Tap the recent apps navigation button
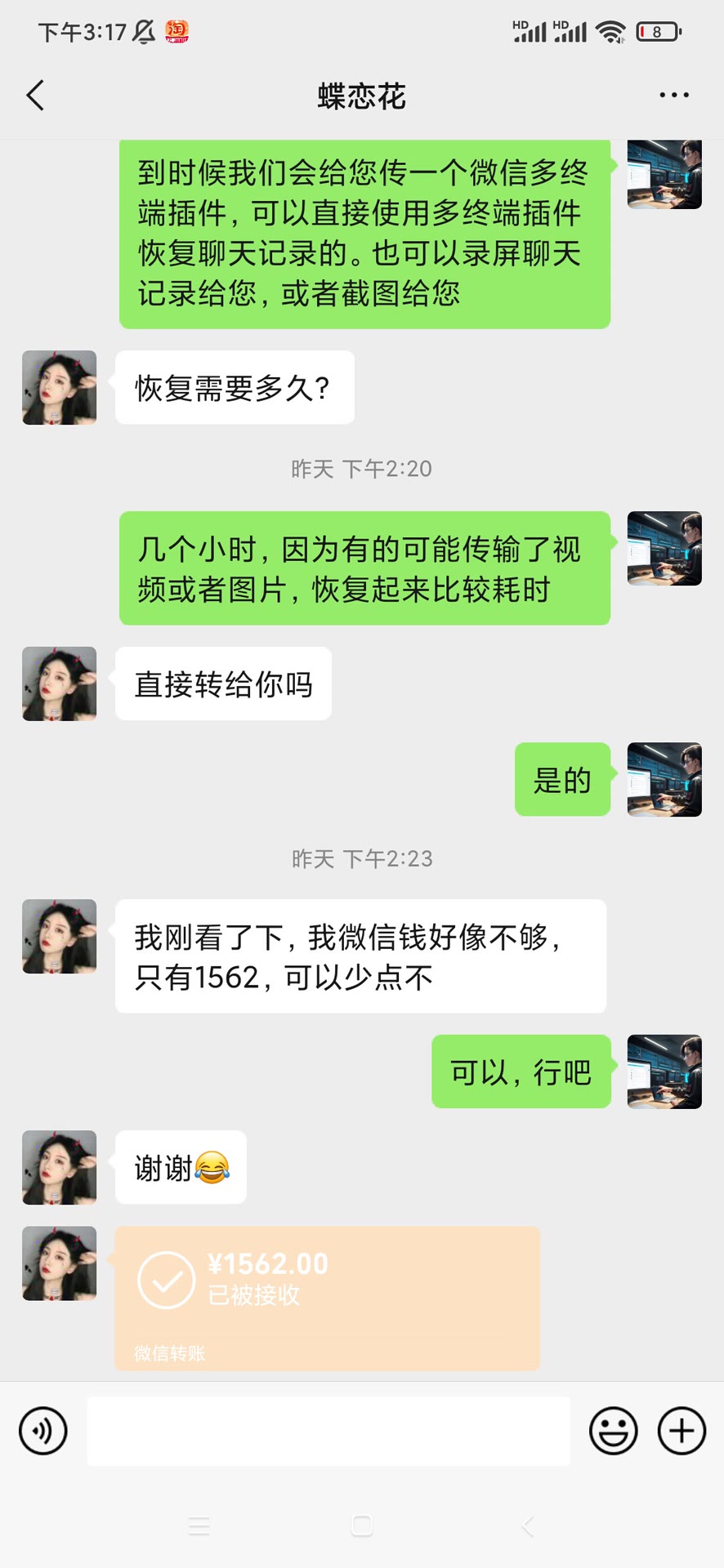Image resolution: width=724 pixels, height=1568 pixels. 199,1528
